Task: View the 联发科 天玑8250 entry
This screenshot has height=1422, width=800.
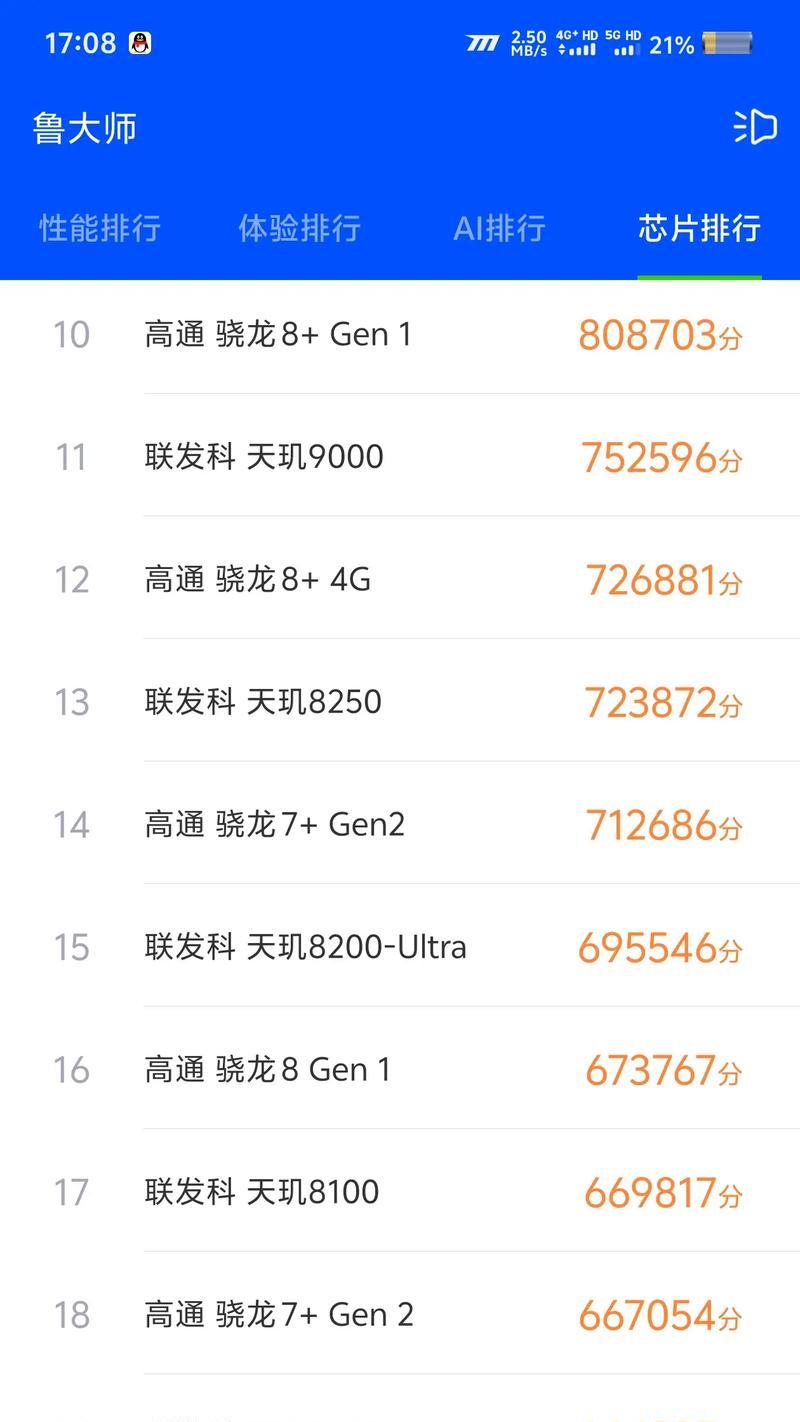Action: click(x=400, y=701)
